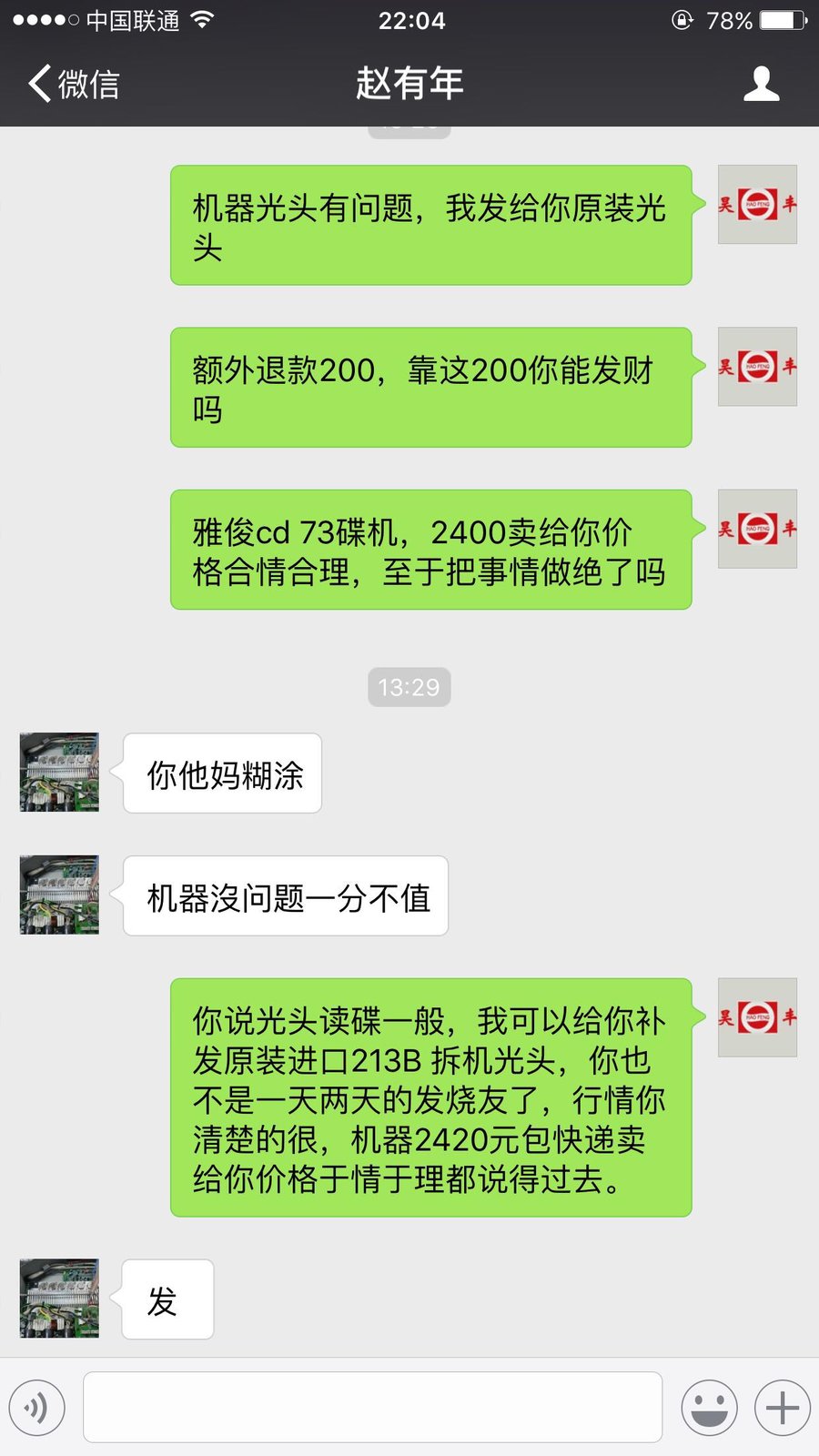Screen dimensions: 819x1456
Task: Tap the 13:29 timestamp label
Action: 409,688
